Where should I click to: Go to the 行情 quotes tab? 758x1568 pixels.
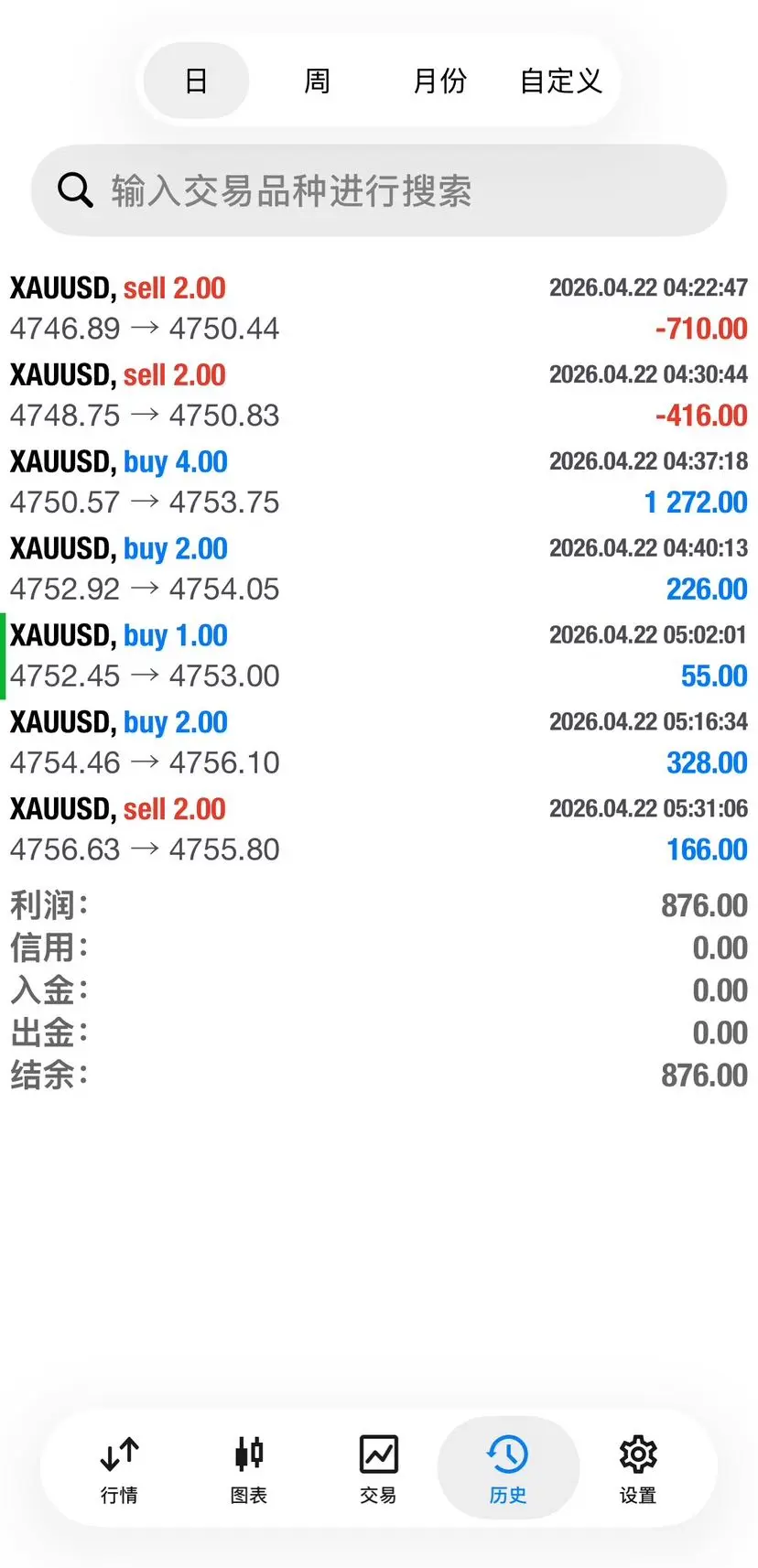click(119, 1468)
